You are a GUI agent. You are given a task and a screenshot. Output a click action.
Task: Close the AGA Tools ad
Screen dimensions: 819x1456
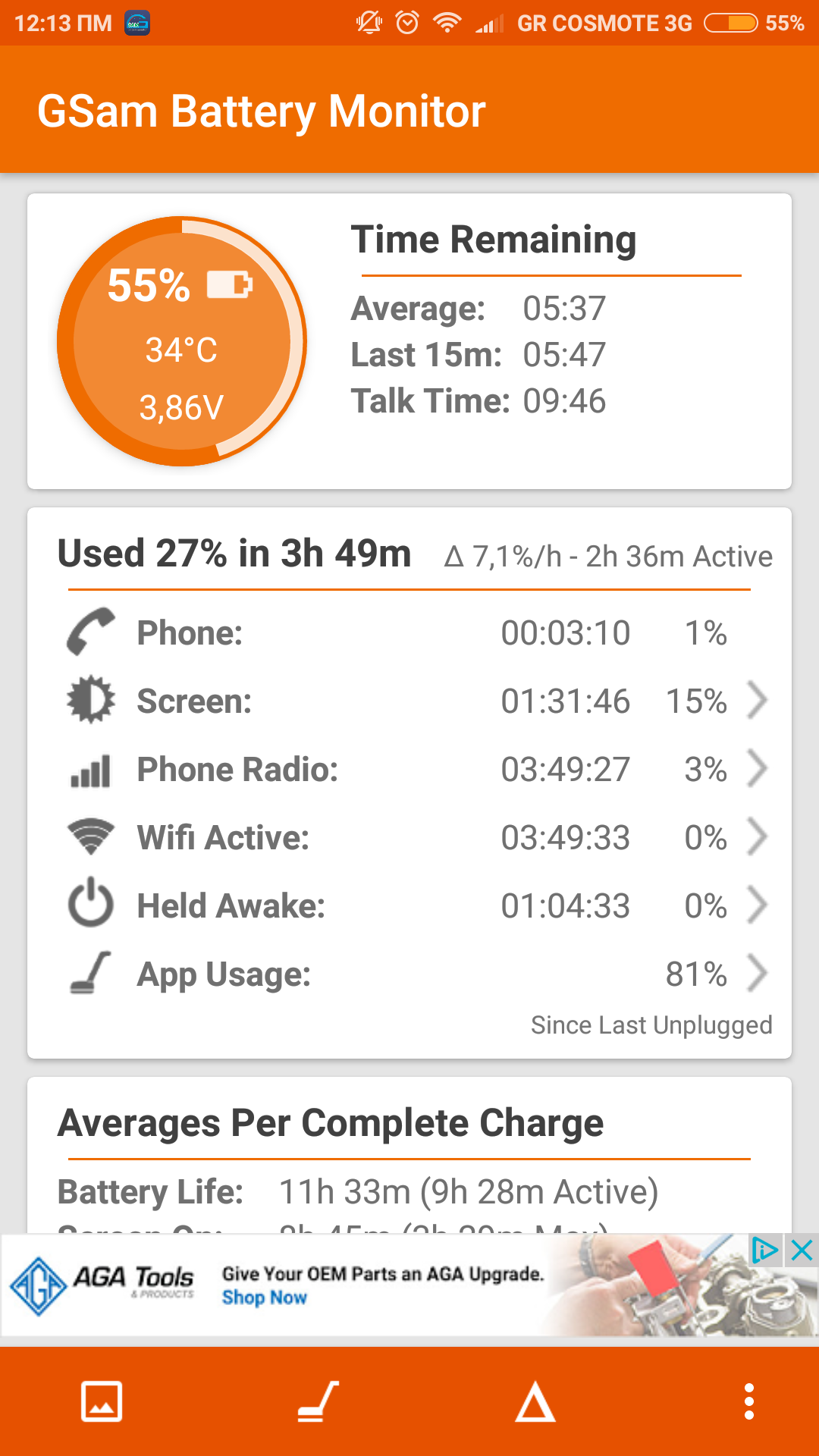[802, 1250]
